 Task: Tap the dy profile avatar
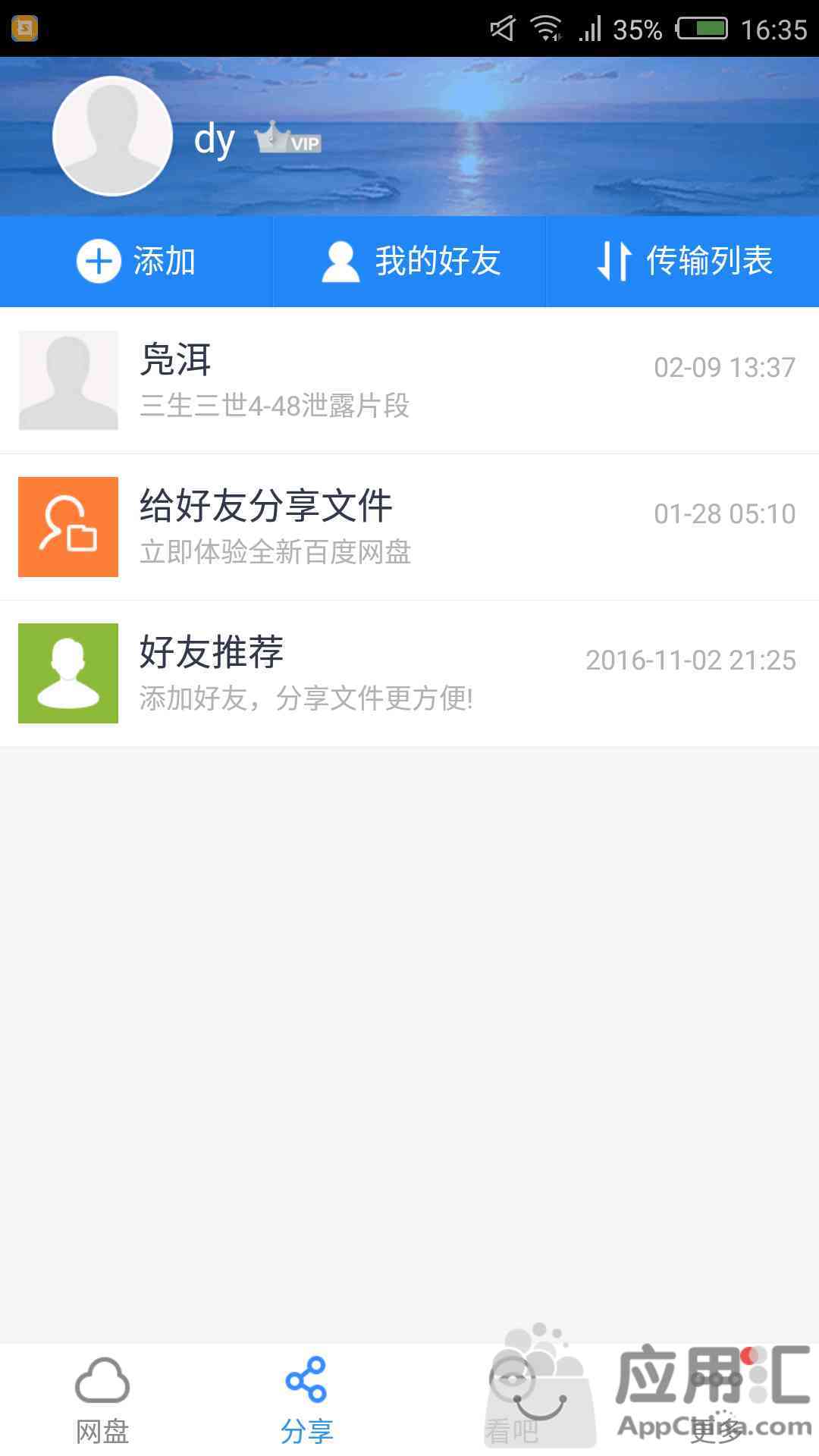pyautogui.click(x=113, y=136)
